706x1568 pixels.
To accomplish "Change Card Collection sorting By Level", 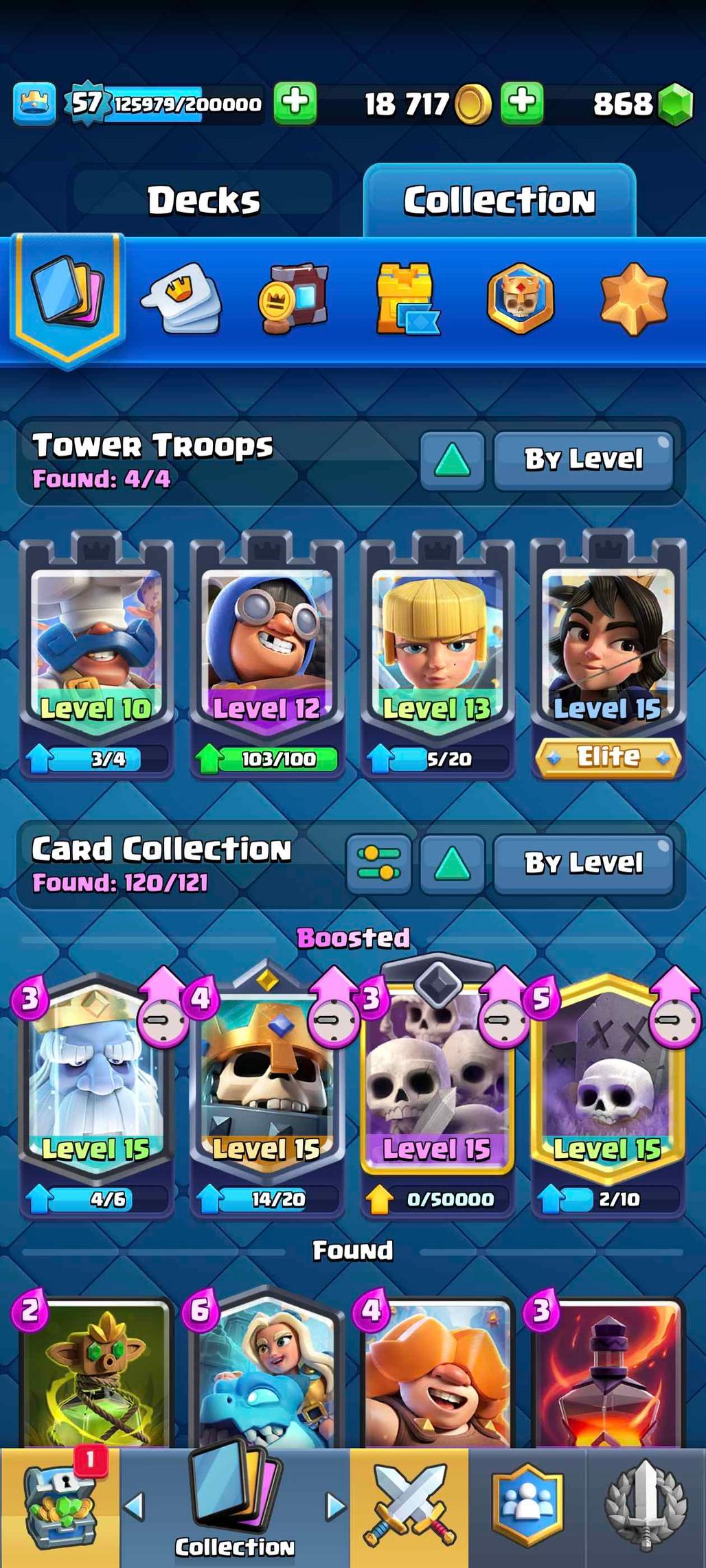I will pyautogui.click(x=584, y=863).
